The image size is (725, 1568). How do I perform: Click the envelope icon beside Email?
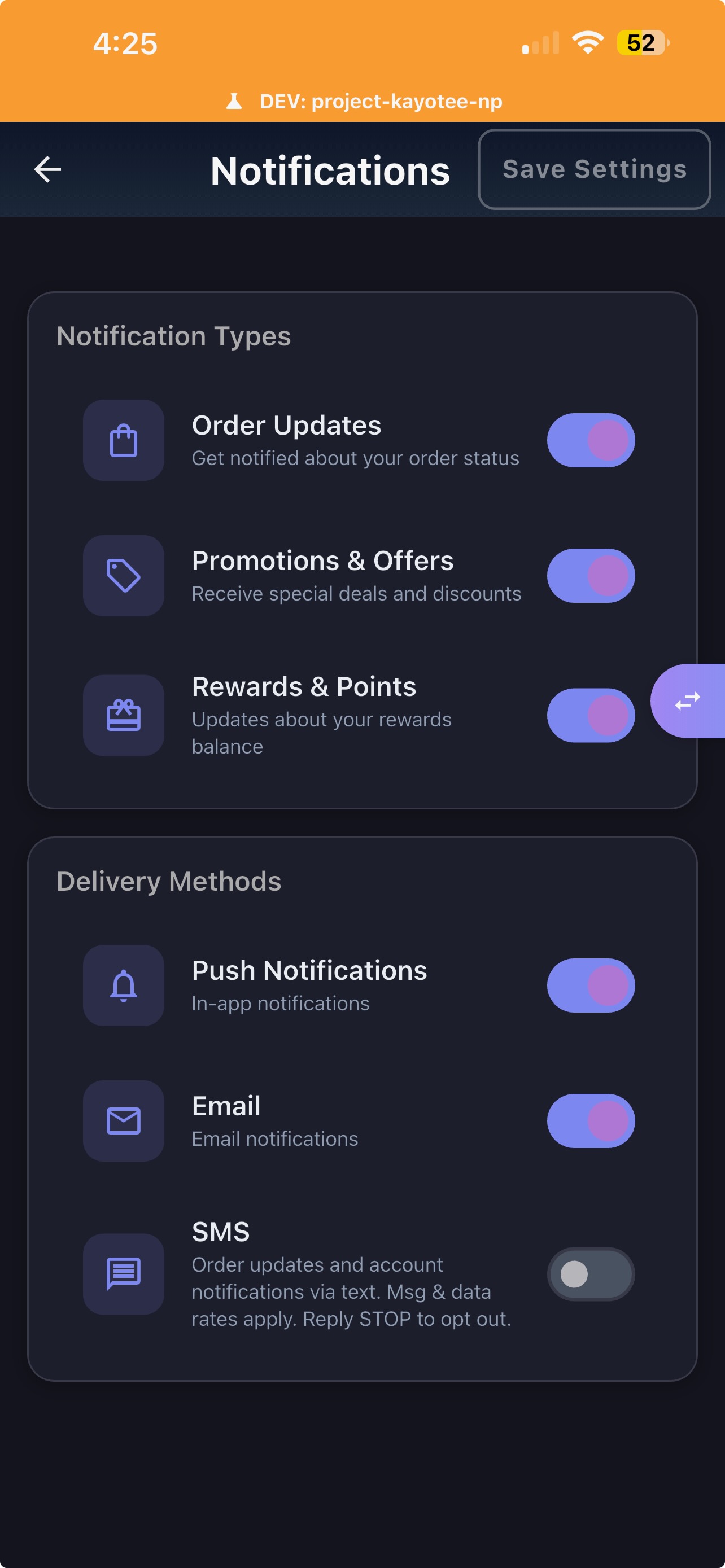click(x=124, y=1121)
